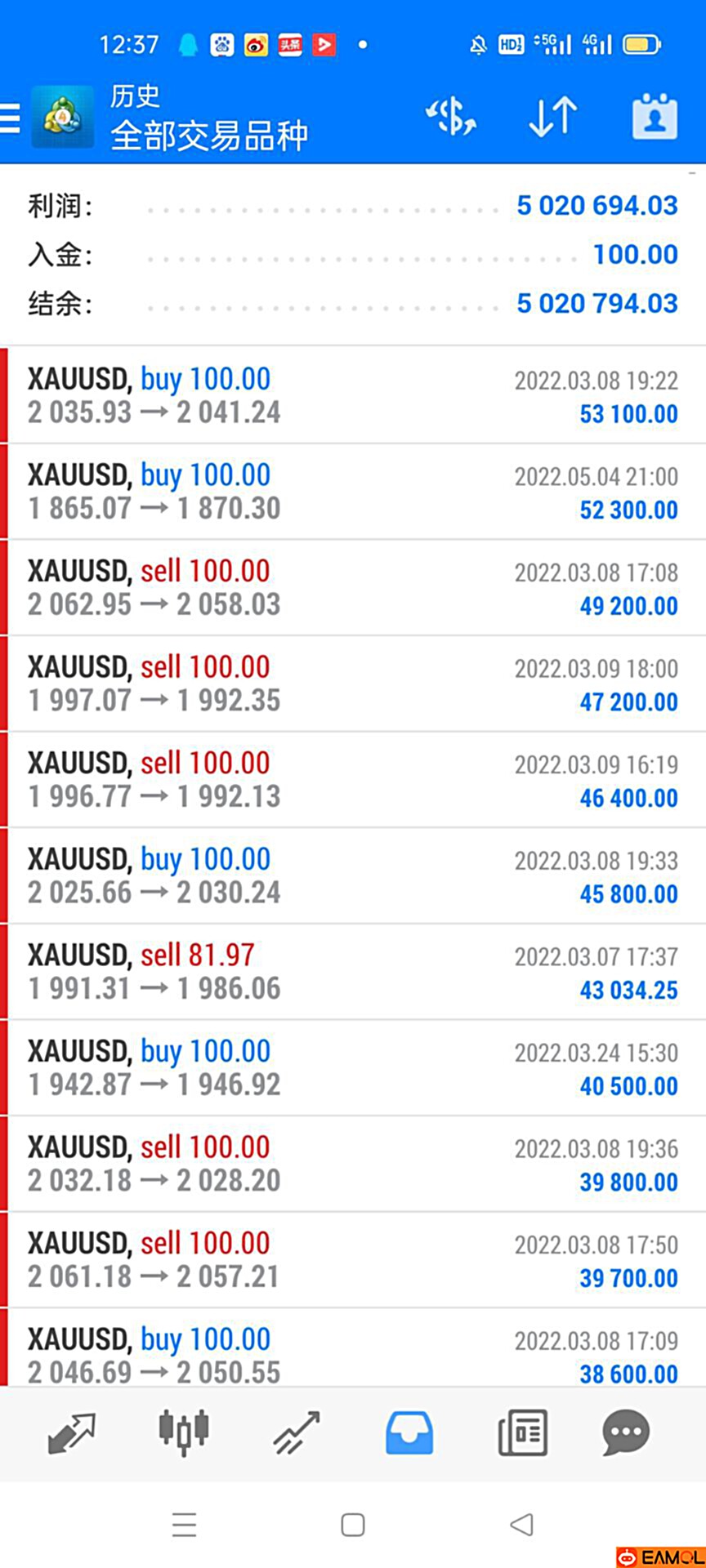Select the History tab

409,1433
